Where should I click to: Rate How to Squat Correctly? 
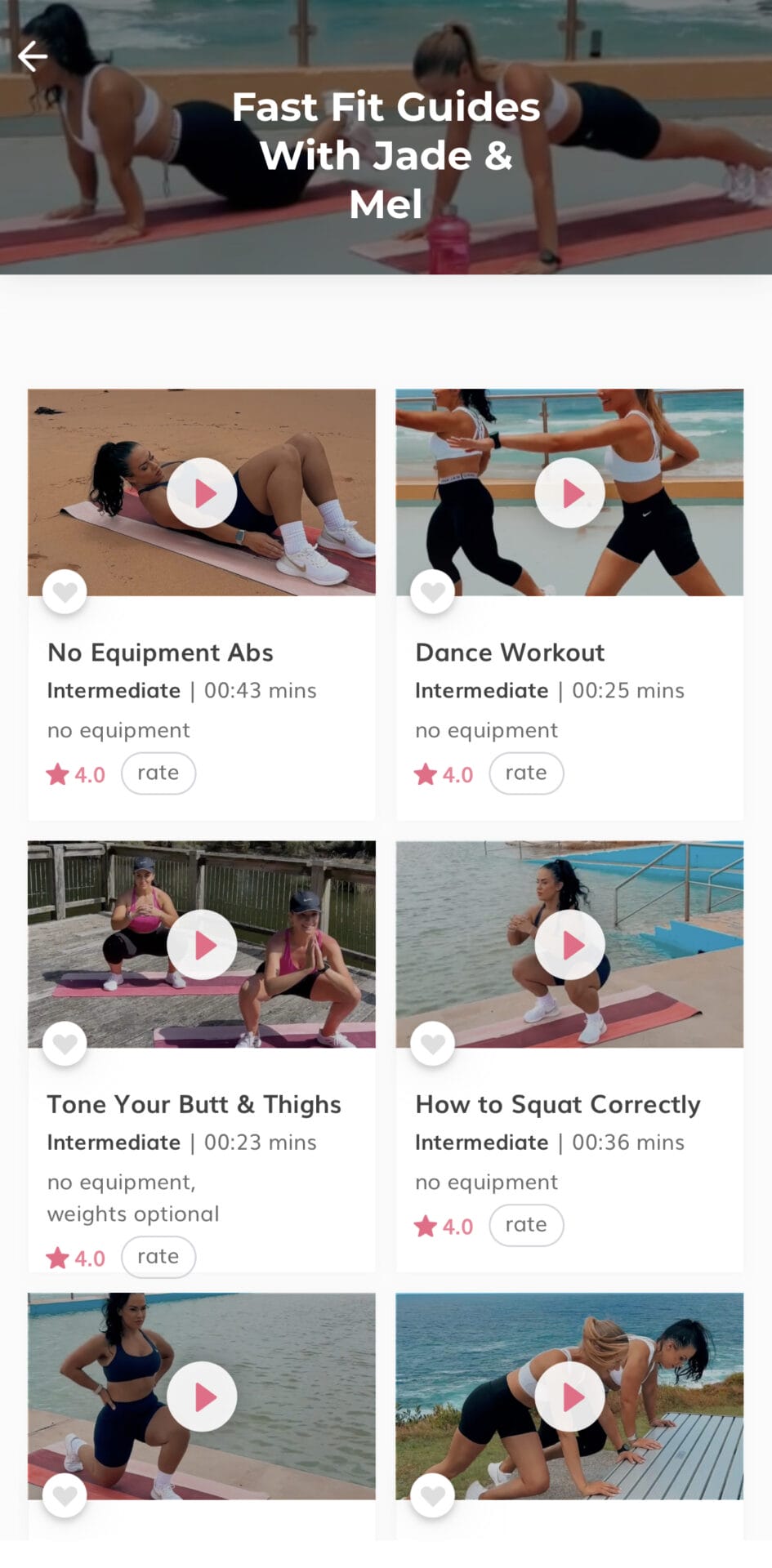pos(526,1224)
